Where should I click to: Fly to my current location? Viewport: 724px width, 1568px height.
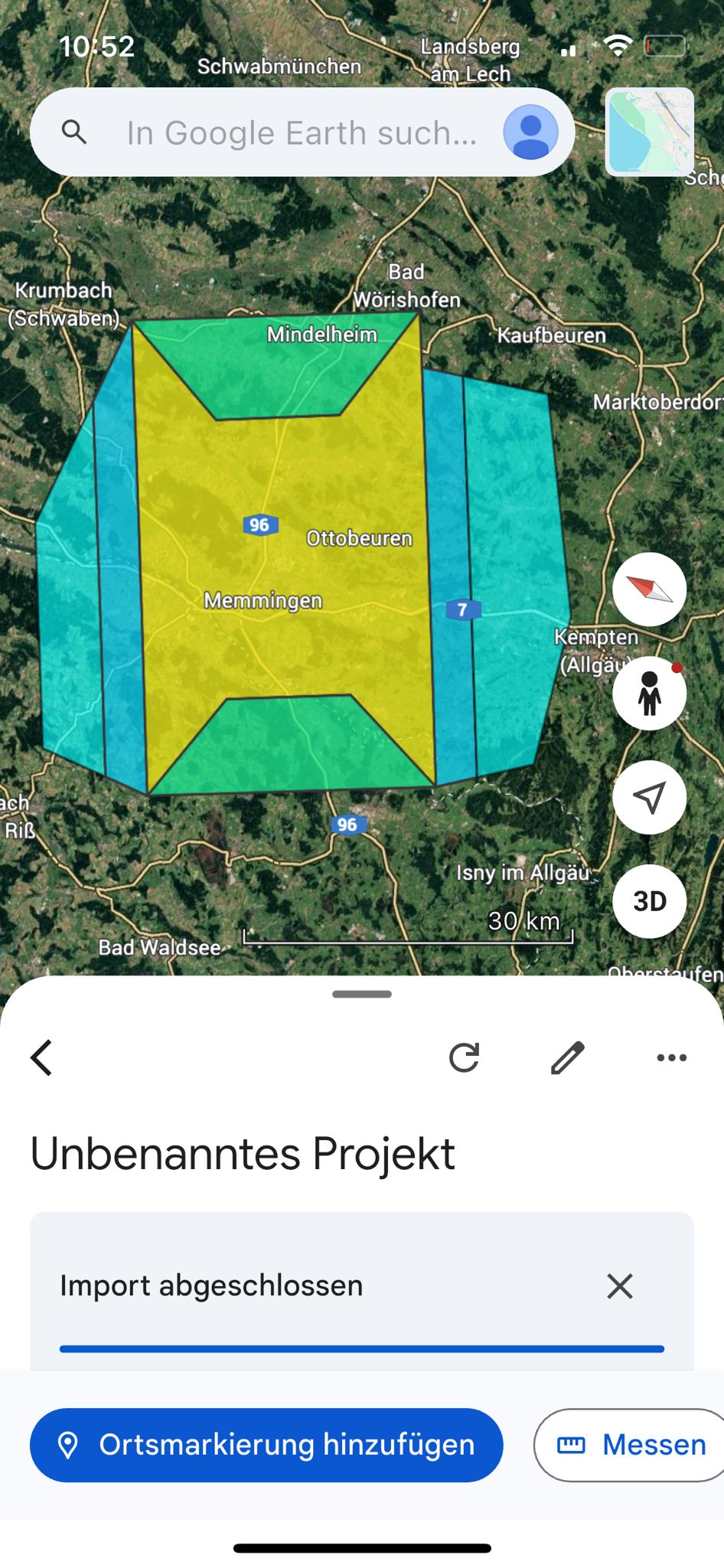(649, 797)
